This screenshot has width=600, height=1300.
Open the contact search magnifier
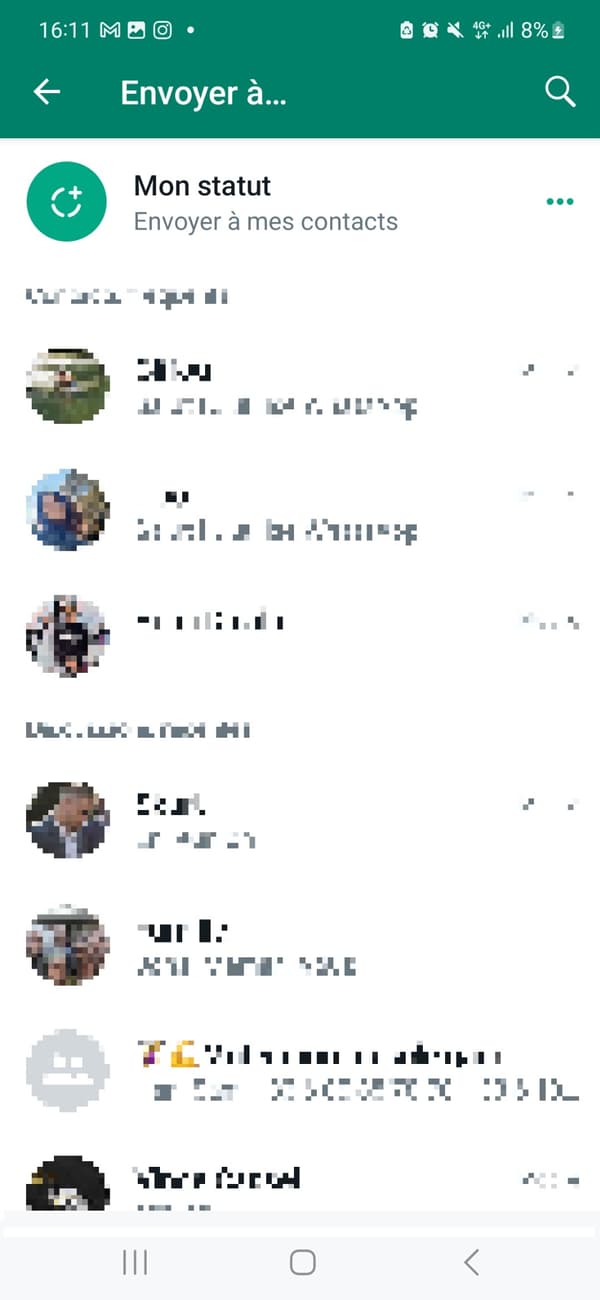pos(560,92)
